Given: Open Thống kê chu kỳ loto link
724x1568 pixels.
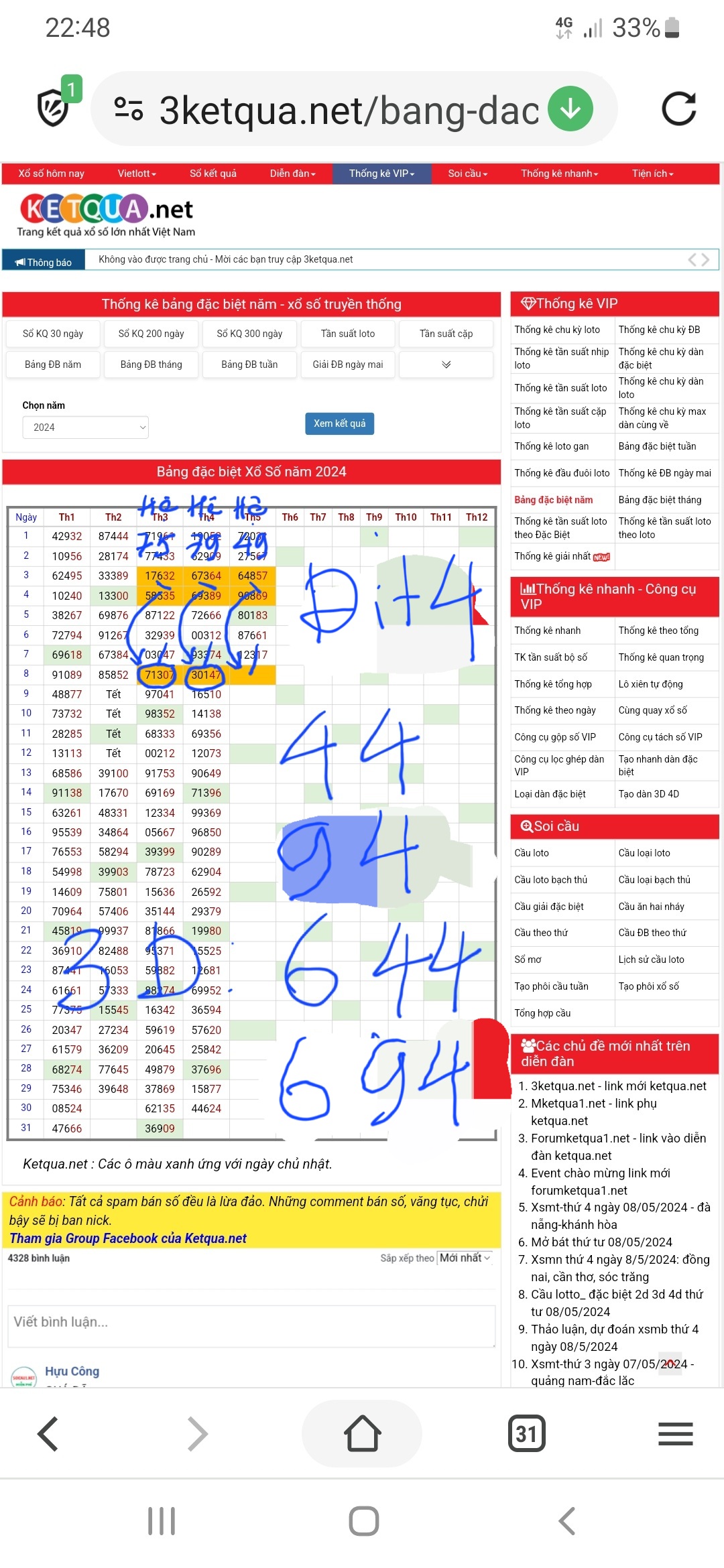Looking at the screenshot, I should tap(557, 330).
